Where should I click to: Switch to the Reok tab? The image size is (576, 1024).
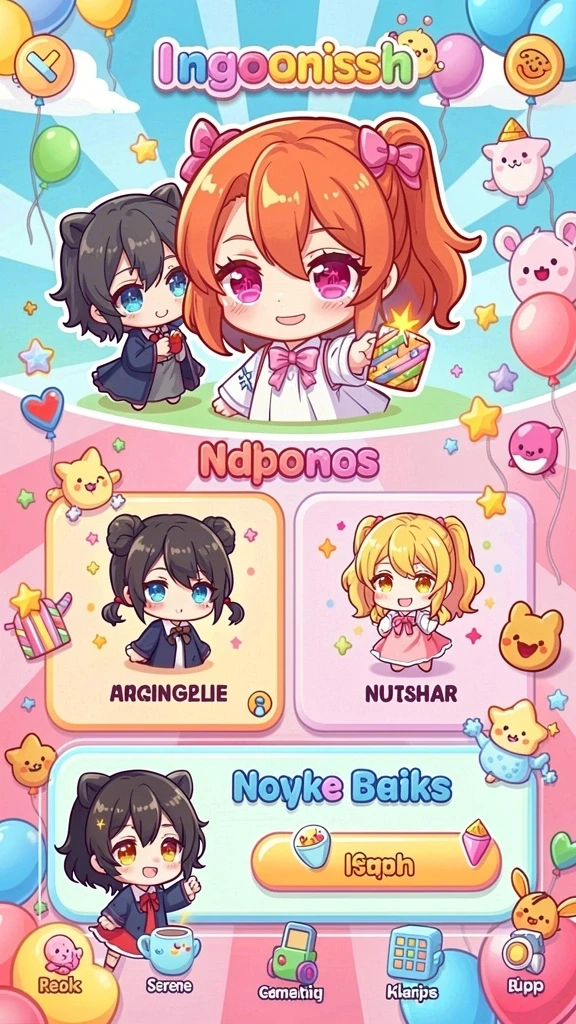pos(60,965)
